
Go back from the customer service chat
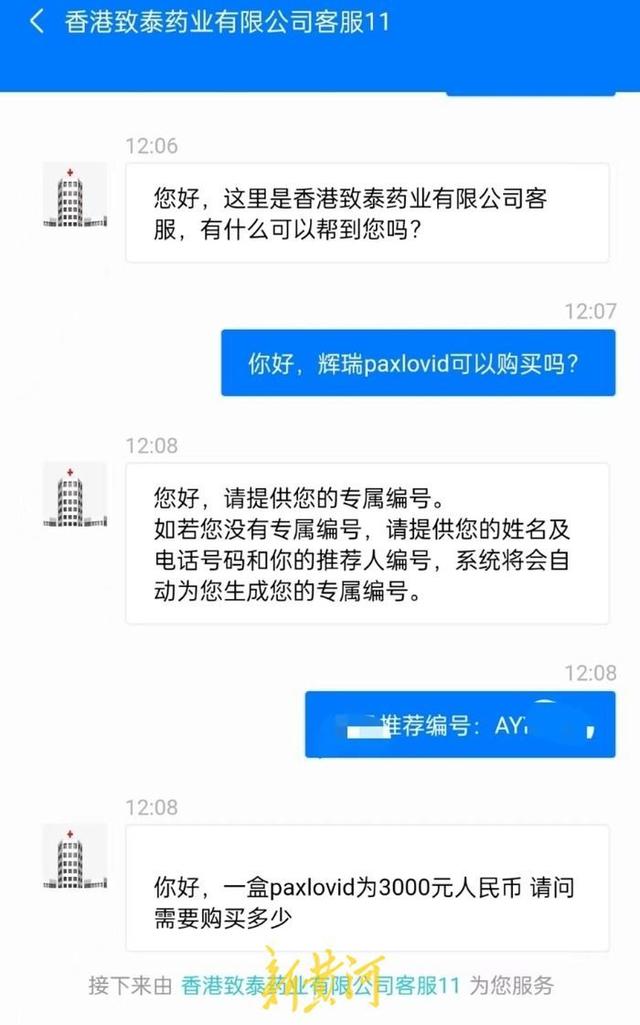tap(37, 22)
